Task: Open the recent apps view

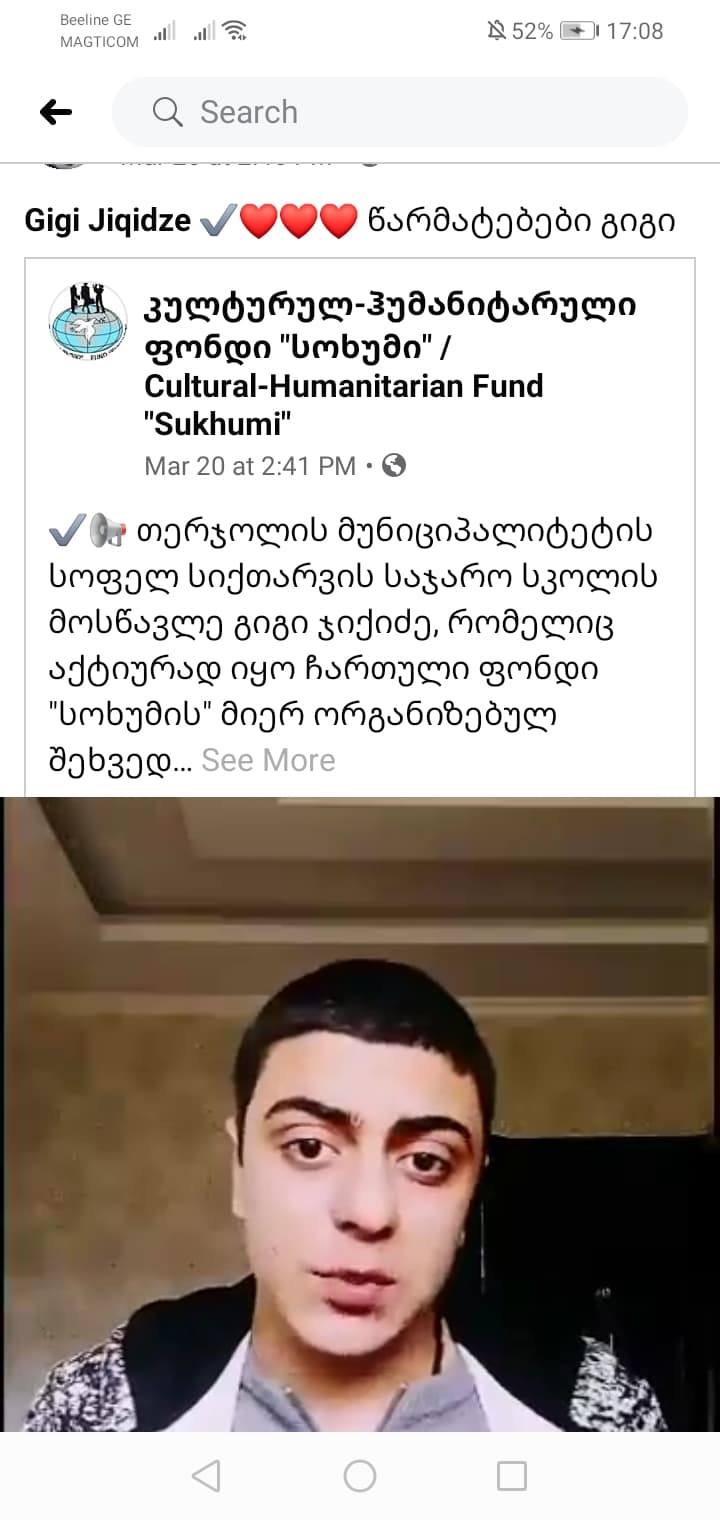Action: (512, 1476)
